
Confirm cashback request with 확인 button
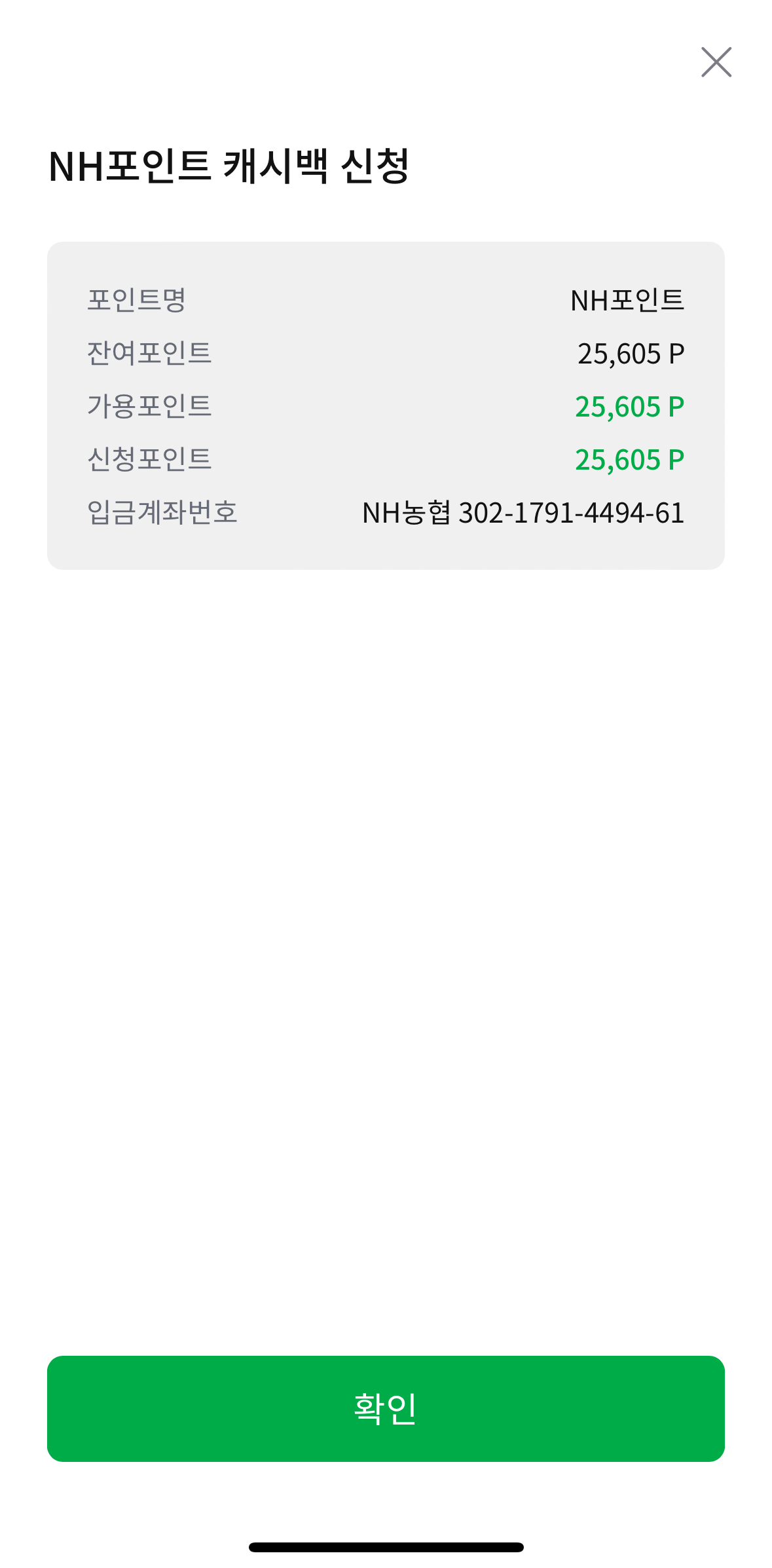point(386,1409)
